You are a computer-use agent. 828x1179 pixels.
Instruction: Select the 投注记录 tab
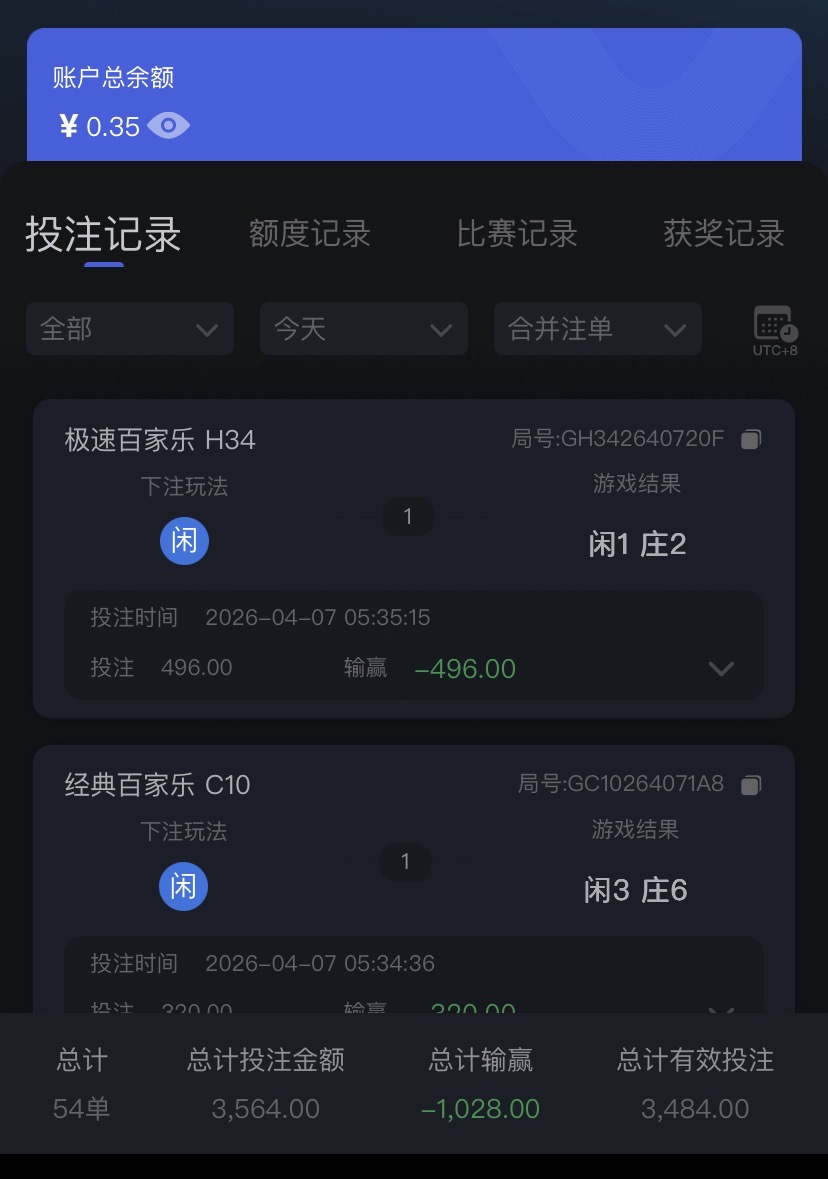104,234
